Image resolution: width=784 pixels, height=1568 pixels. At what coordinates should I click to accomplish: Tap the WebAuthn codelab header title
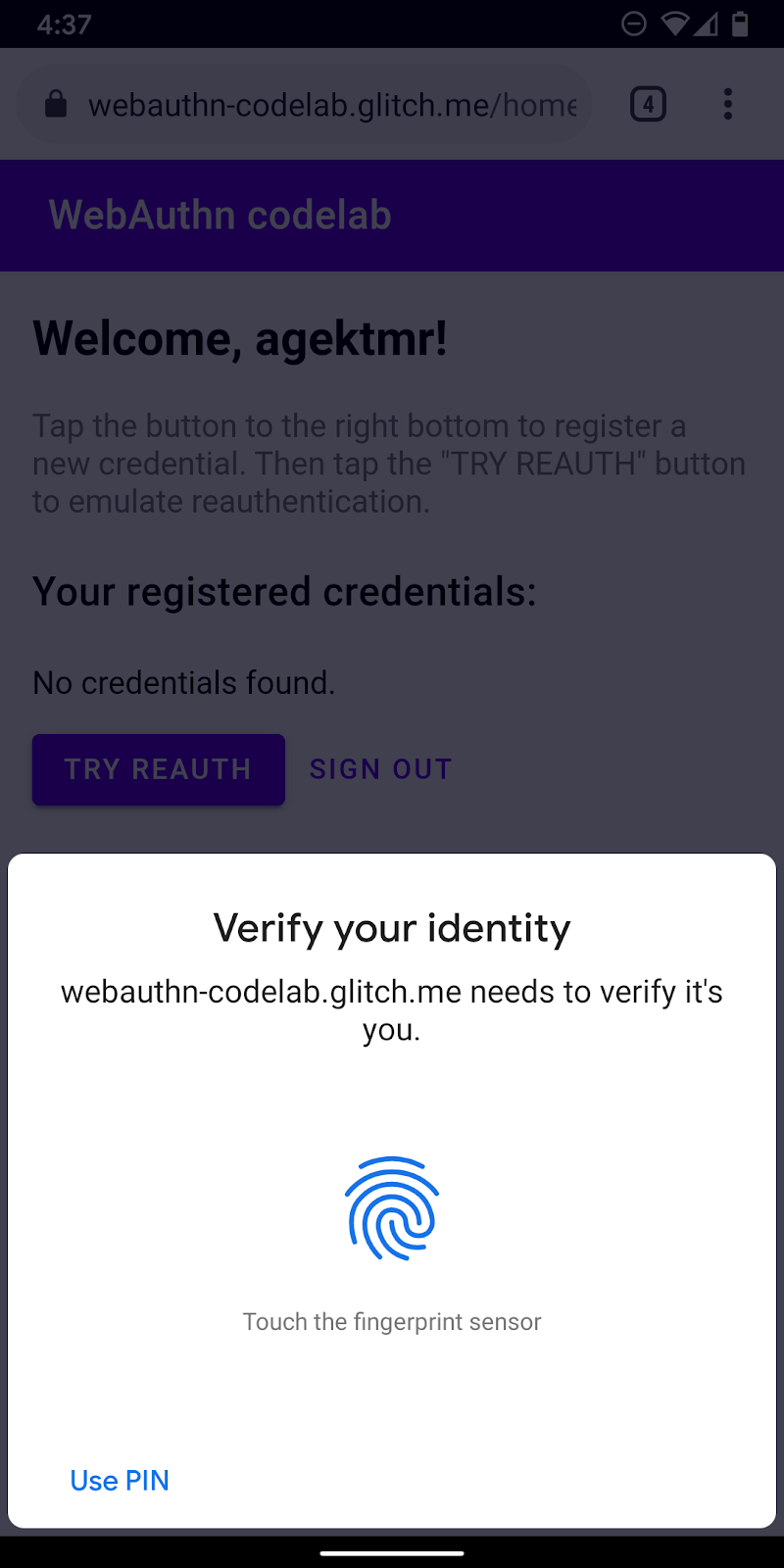[220, 215]
